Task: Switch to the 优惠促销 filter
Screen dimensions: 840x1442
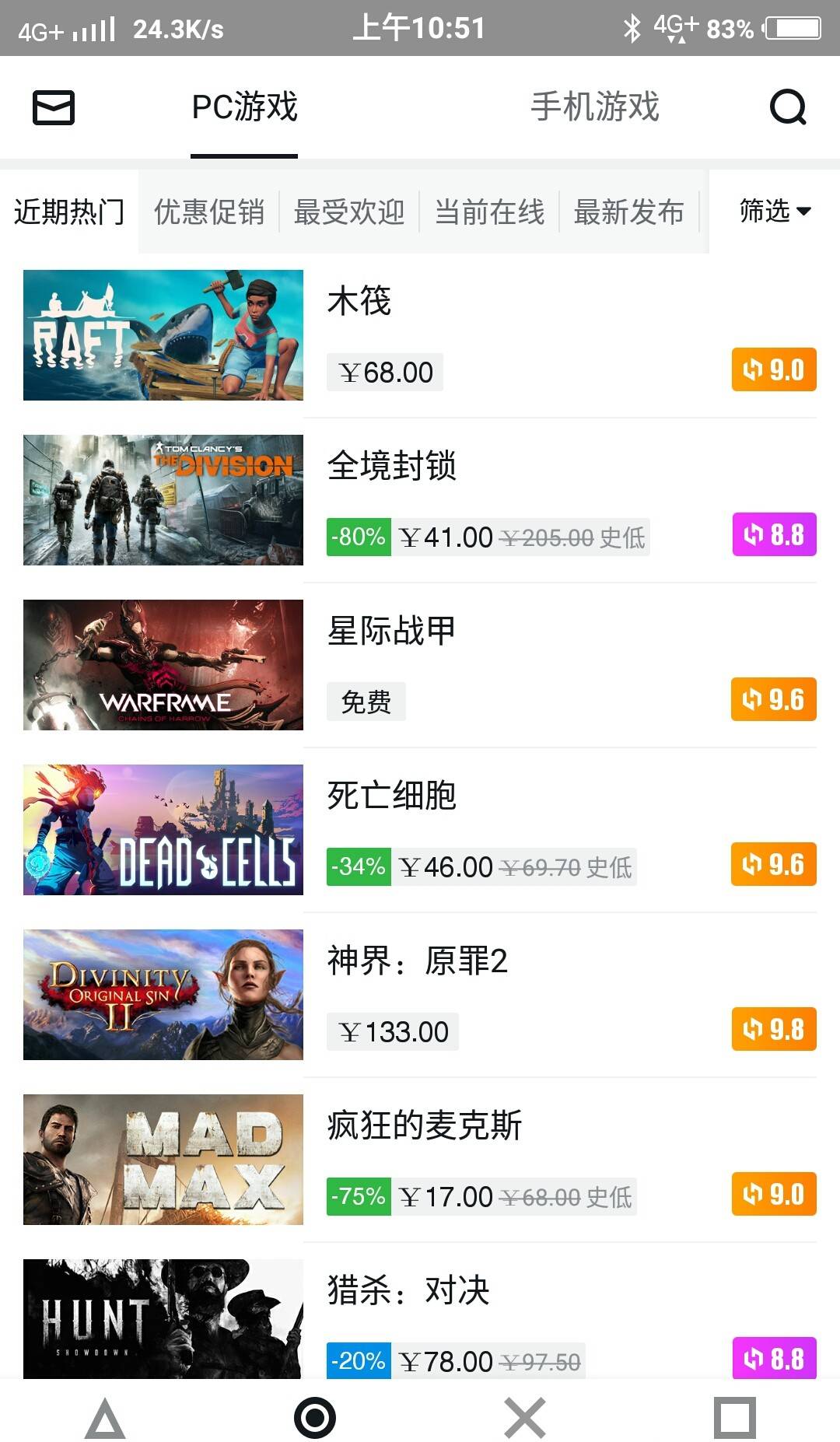Action: [208, 212]
